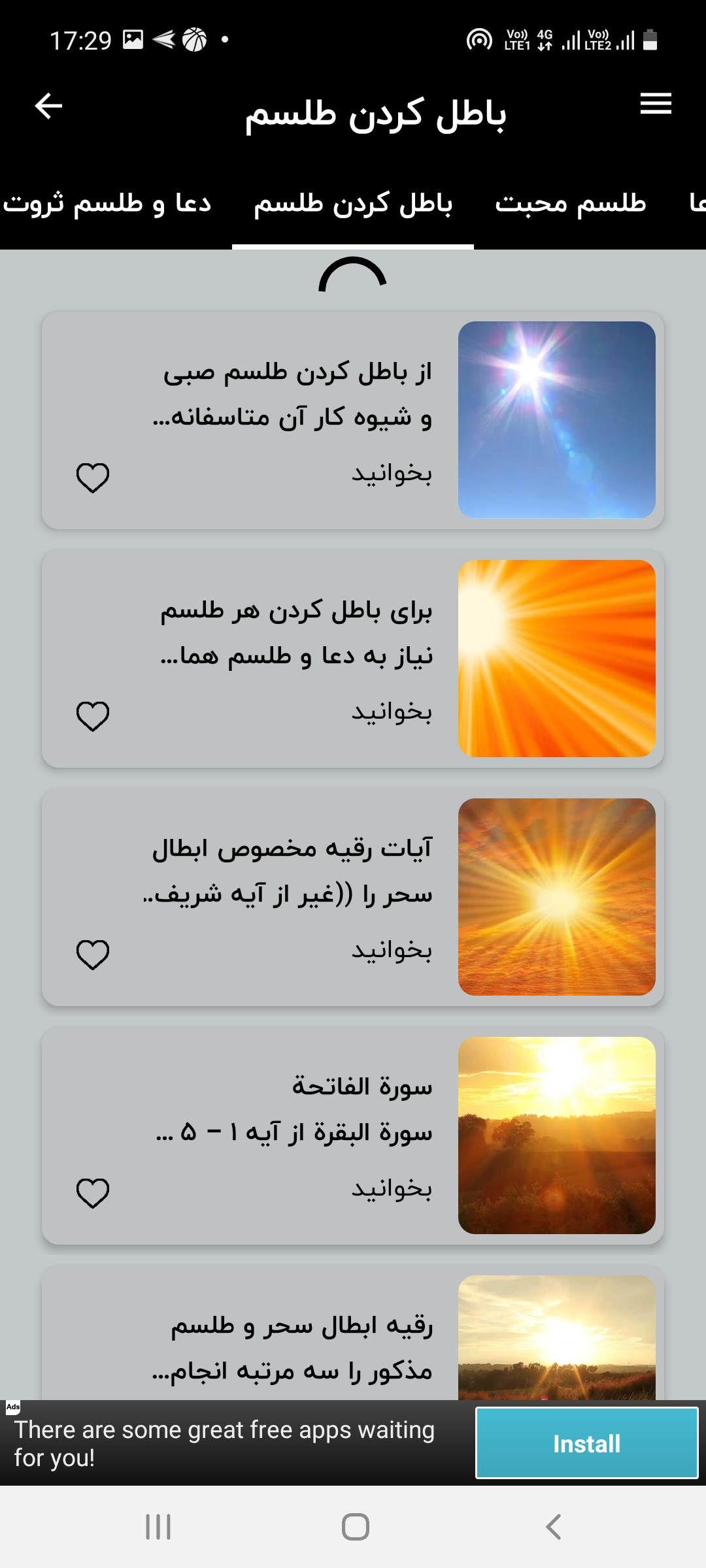
Task: Tap بخوانید on the سورة الفاتحة card
Action: (x=392, y=1188)
